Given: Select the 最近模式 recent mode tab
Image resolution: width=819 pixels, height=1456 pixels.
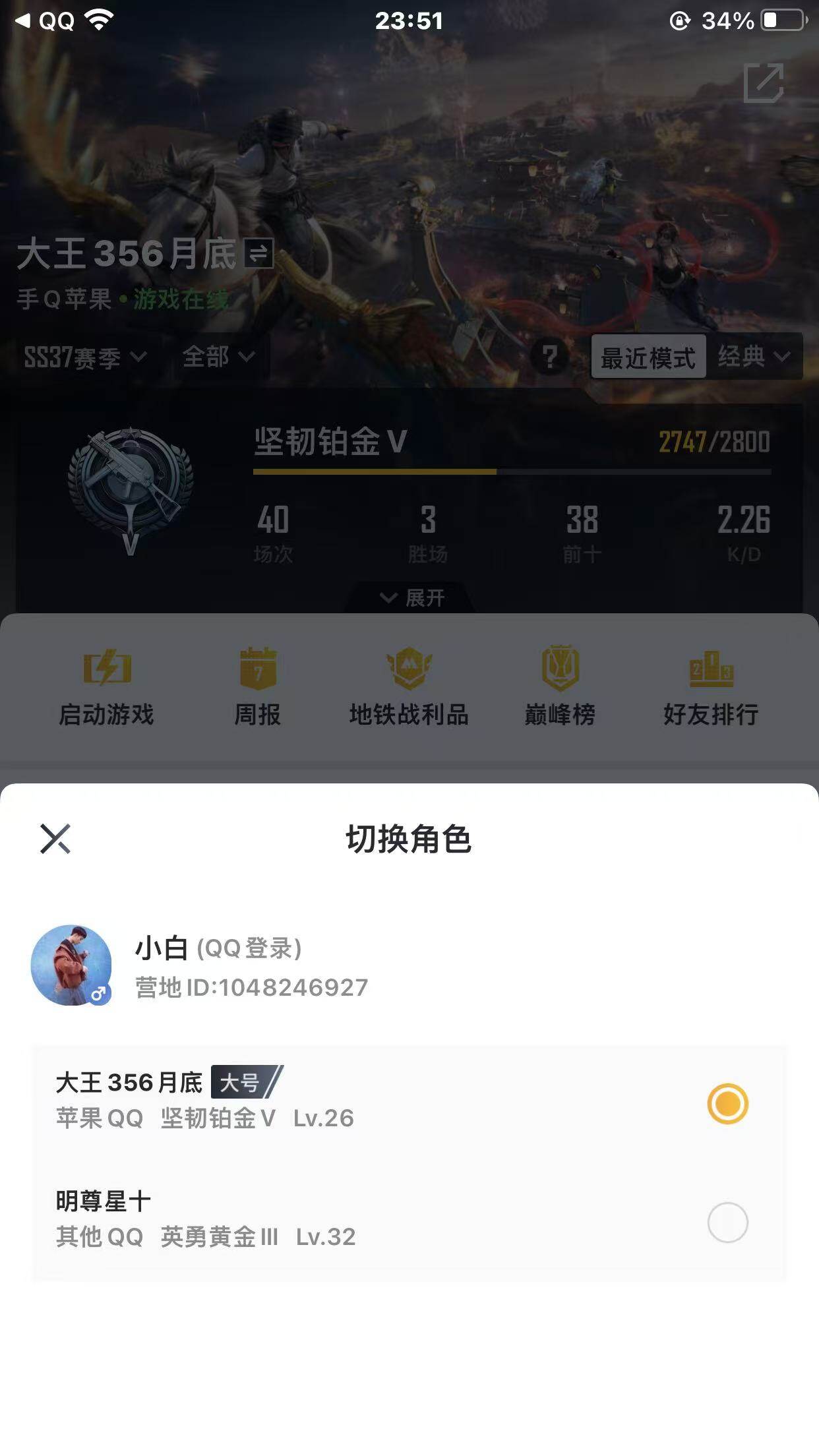Looking at the screenshot, I should tap(648, 357).
